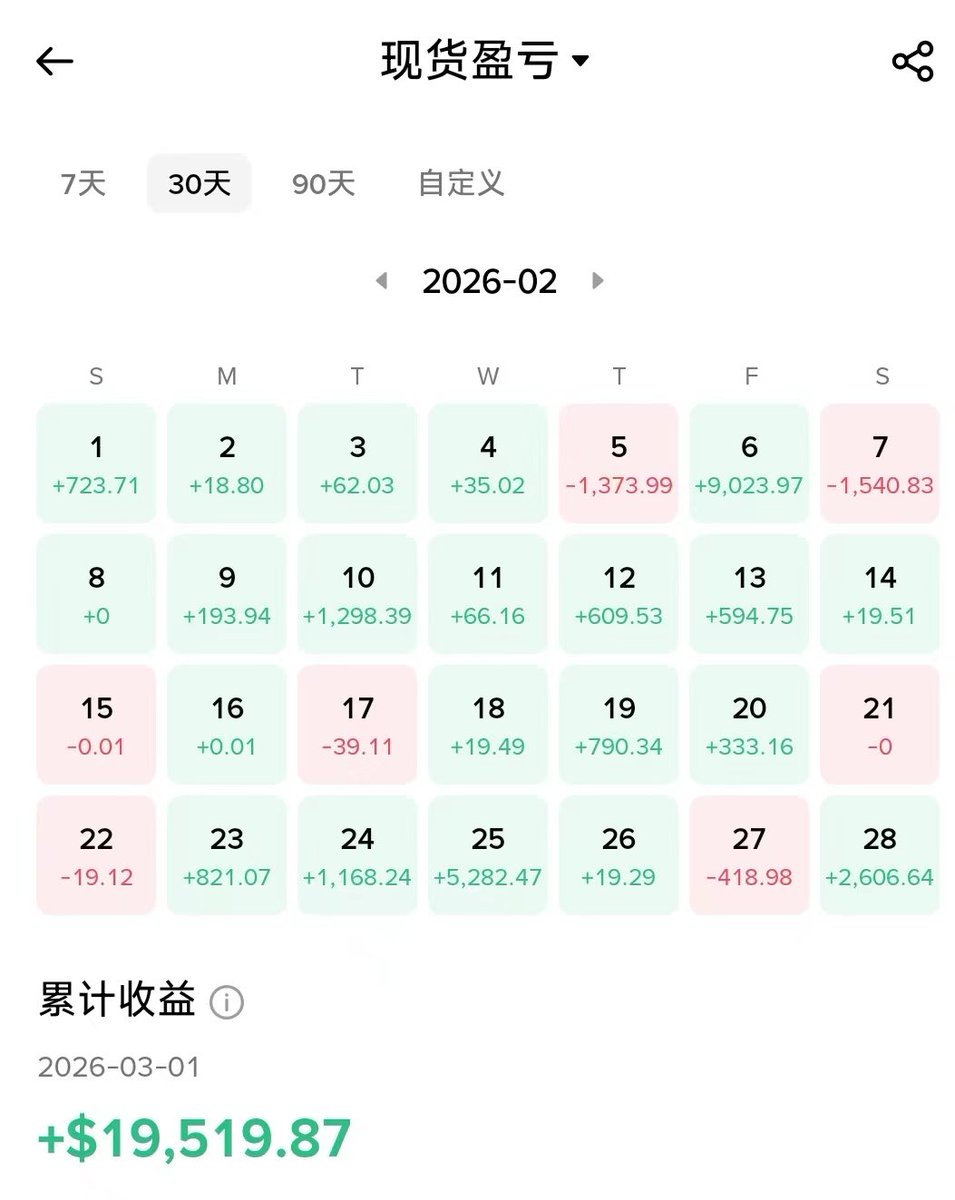Viewport: 955px width, 1200px height.
Task: Choose the 自定义 custom range tab
Action: (461, 183)
